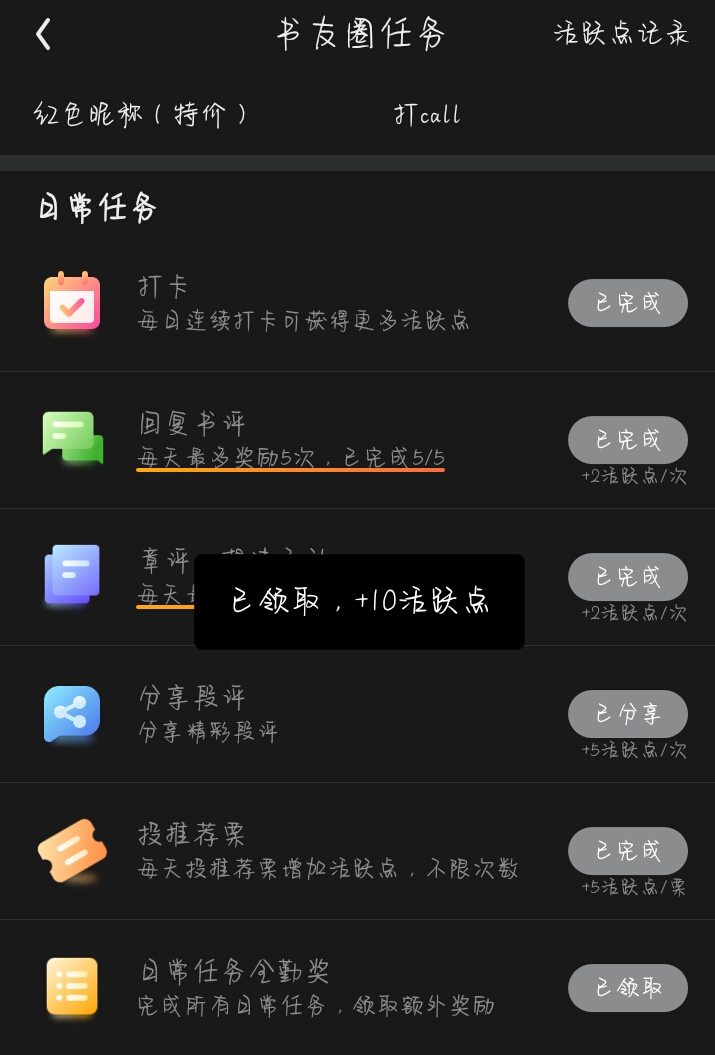Tap 已分享 button for 分享段评
Image resolution: width=715 pixels, height=1055 pixels.
[627, 714]
